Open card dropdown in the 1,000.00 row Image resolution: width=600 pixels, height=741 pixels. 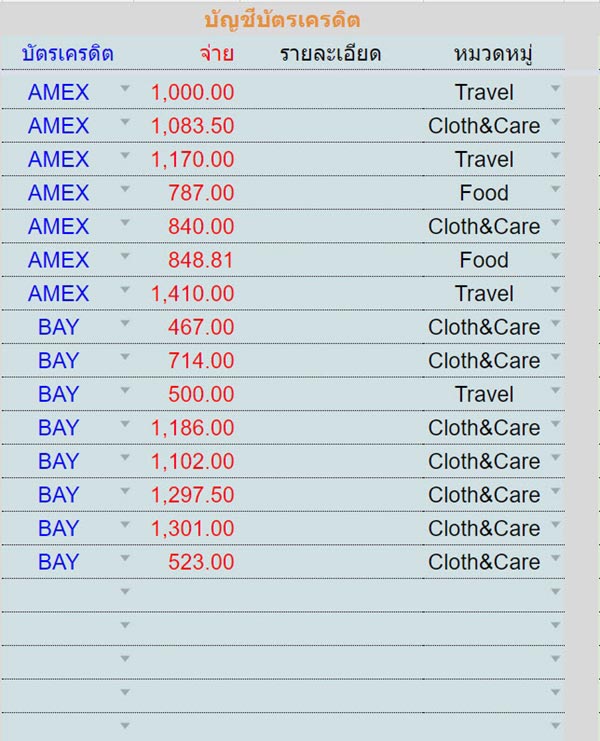(x=125, y=88)
